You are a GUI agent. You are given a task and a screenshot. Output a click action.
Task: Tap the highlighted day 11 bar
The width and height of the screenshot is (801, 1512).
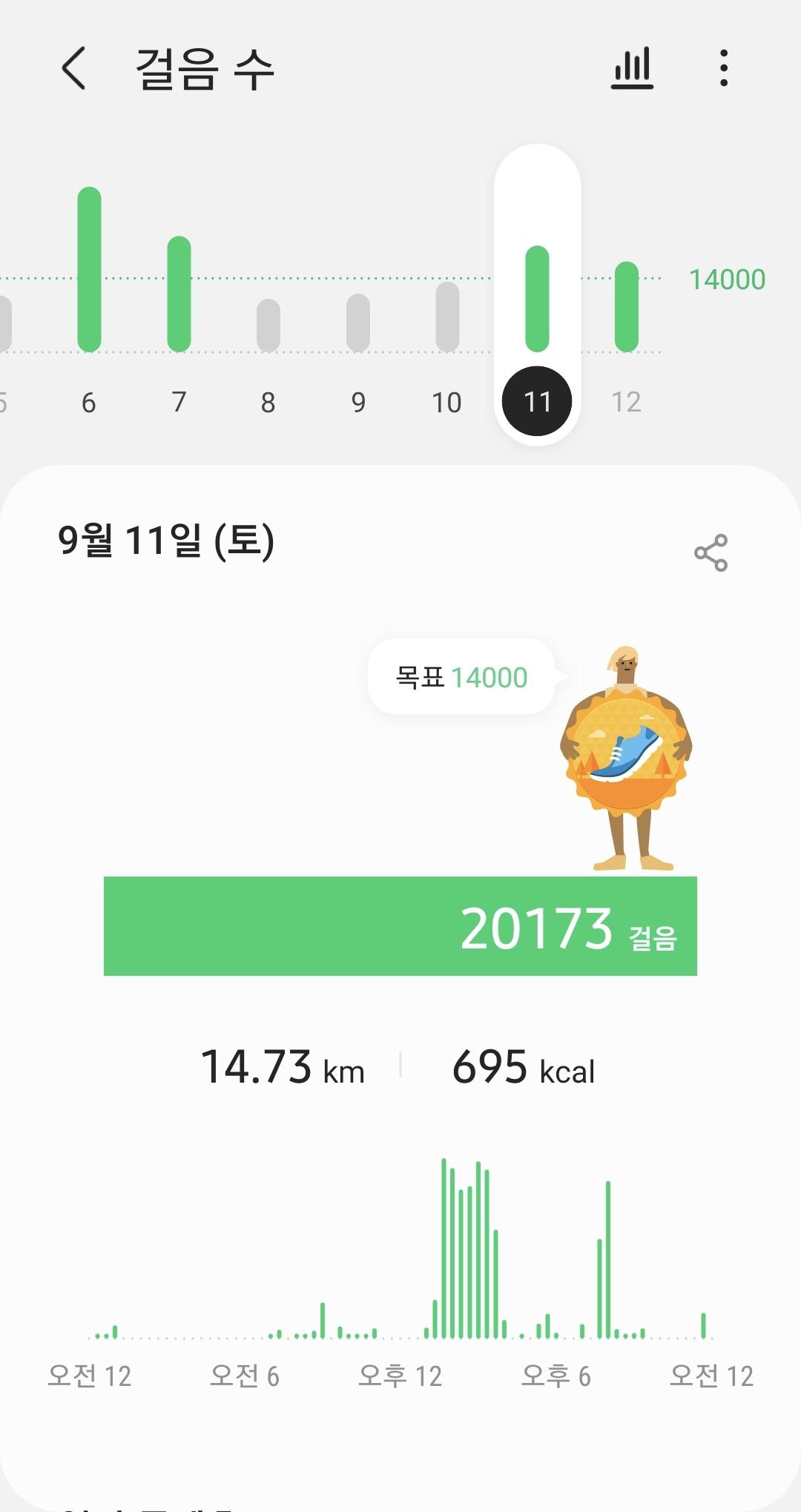tap(537, 298)
